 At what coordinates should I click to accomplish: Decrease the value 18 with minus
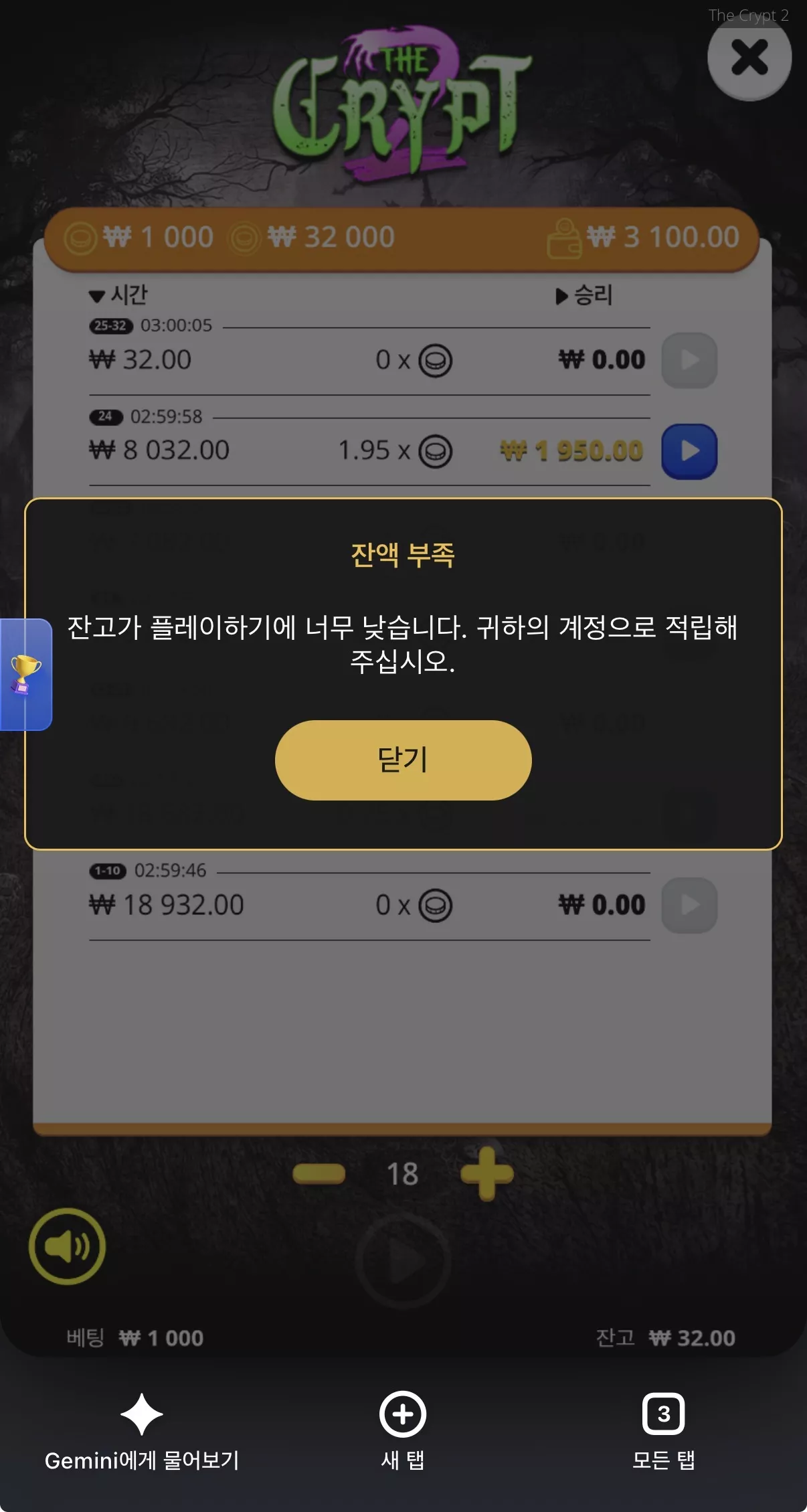(x=319, y=1173)
